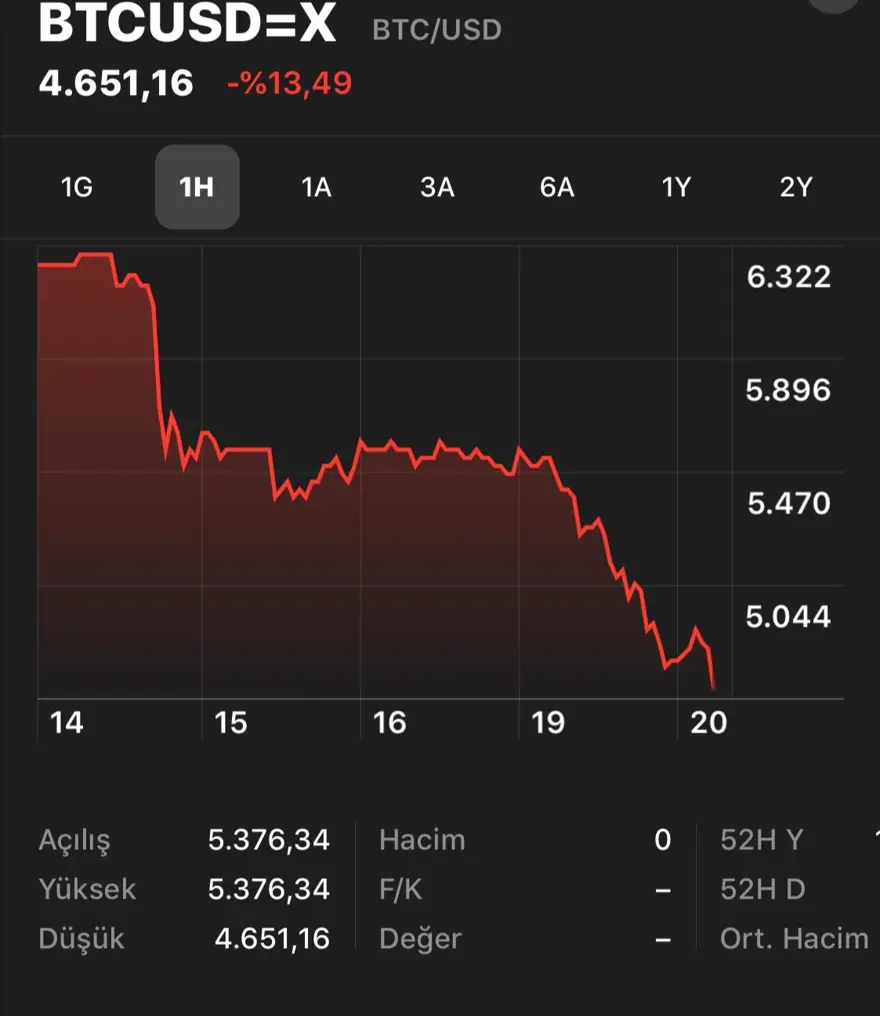Close the BTCUSD=X detail sheet

click(x=833, y=3)
